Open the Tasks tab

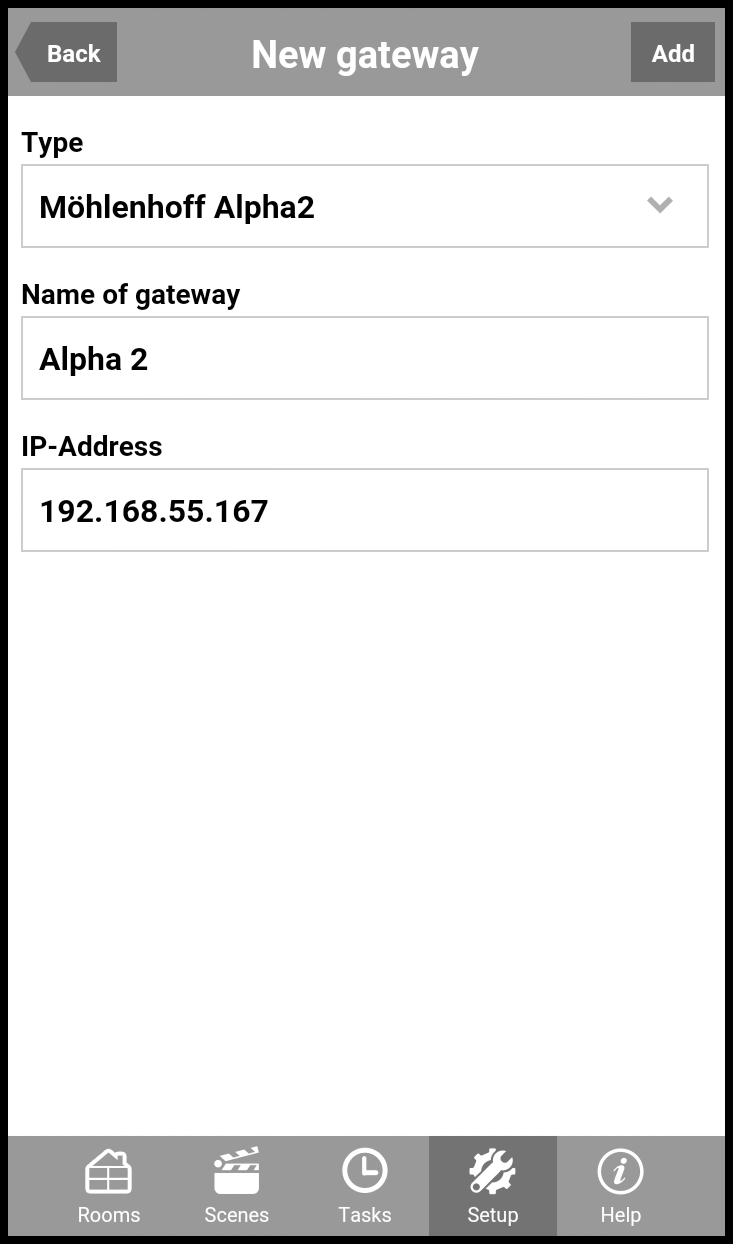365,1187
